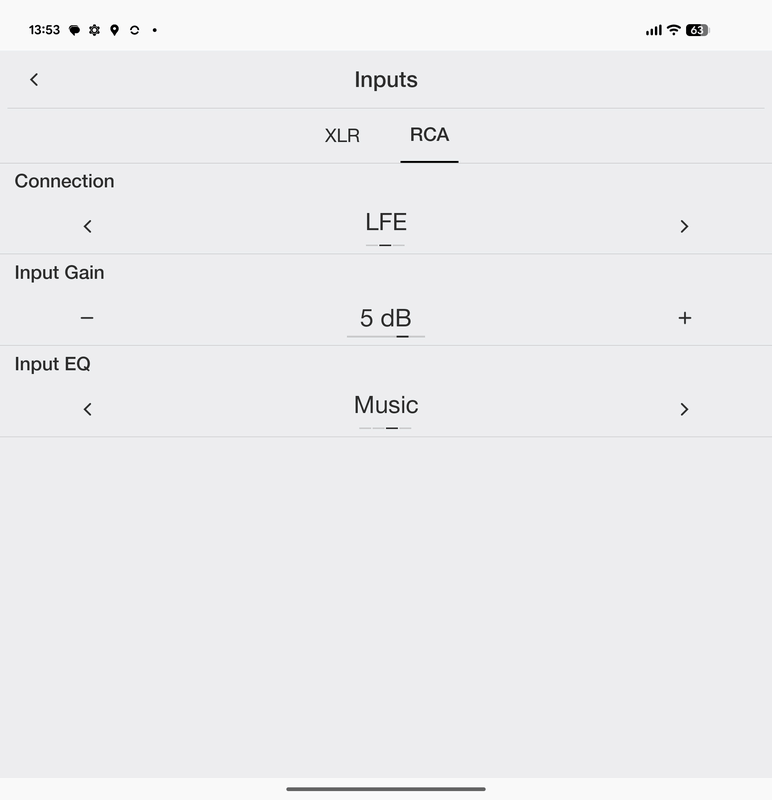Select previous Input EQ preset

(x=87, y=409)
